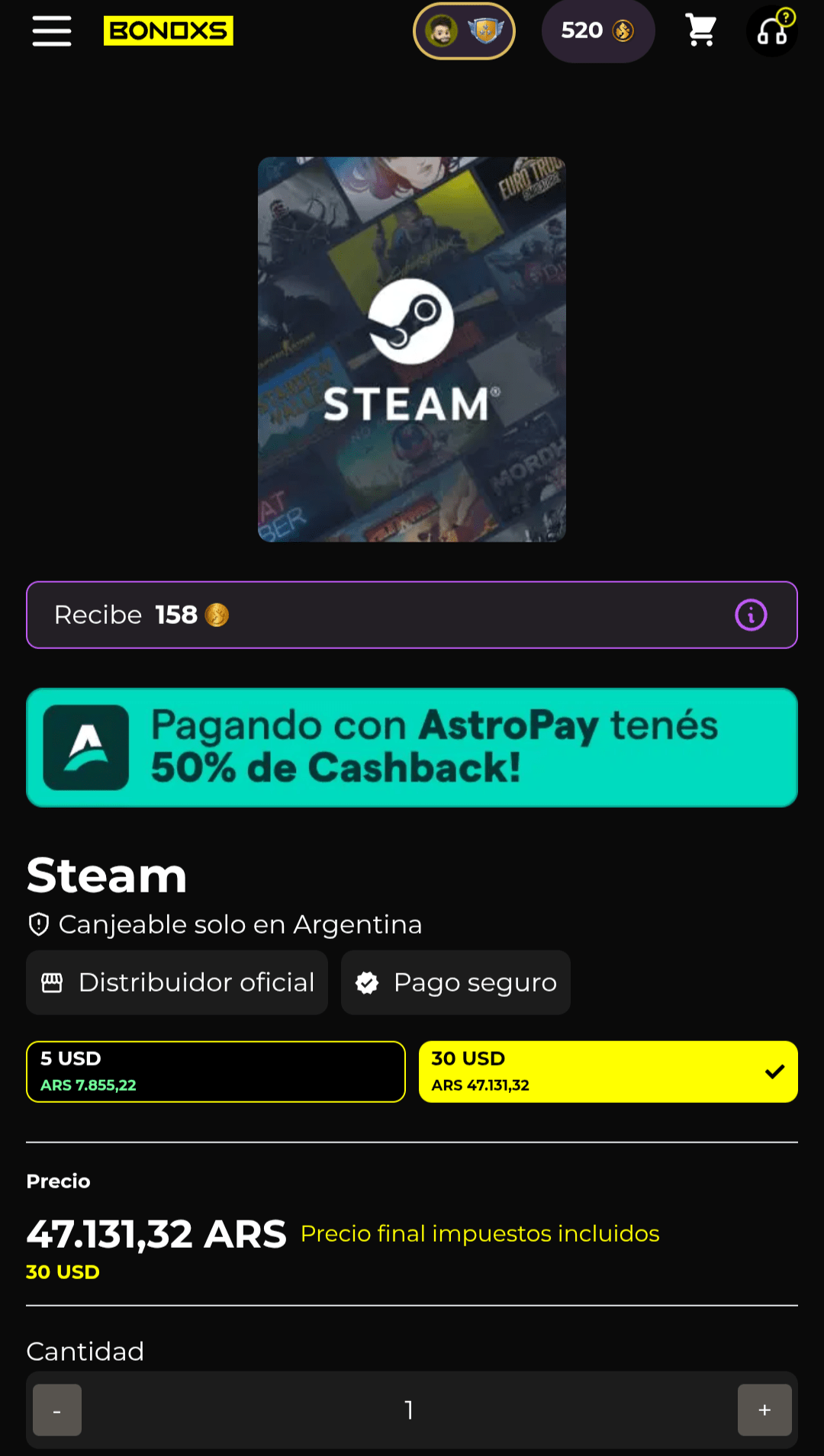Open headset help support
The image size is (824, 1456).
[772, 31]
